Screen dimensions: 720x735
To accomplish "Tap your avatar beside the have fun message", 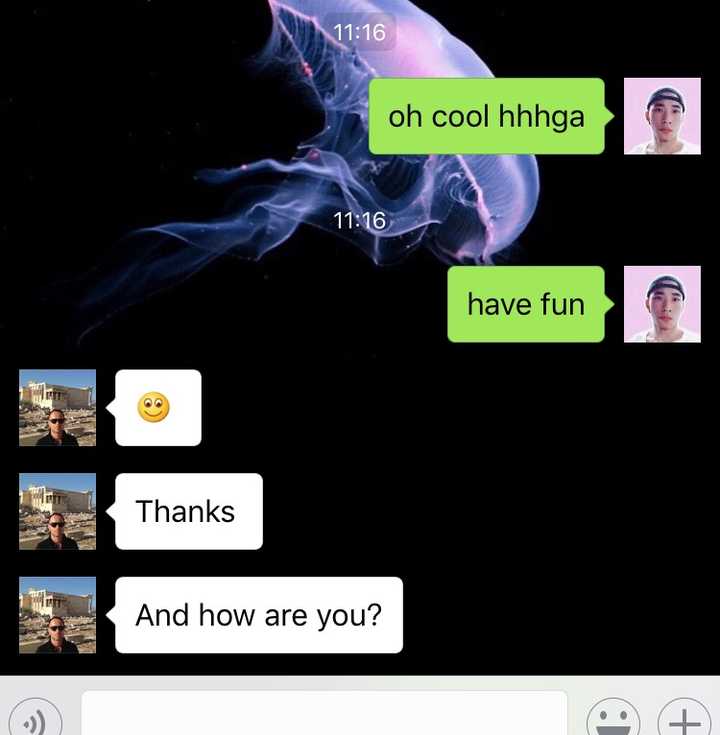I will (x=663, y=304).
